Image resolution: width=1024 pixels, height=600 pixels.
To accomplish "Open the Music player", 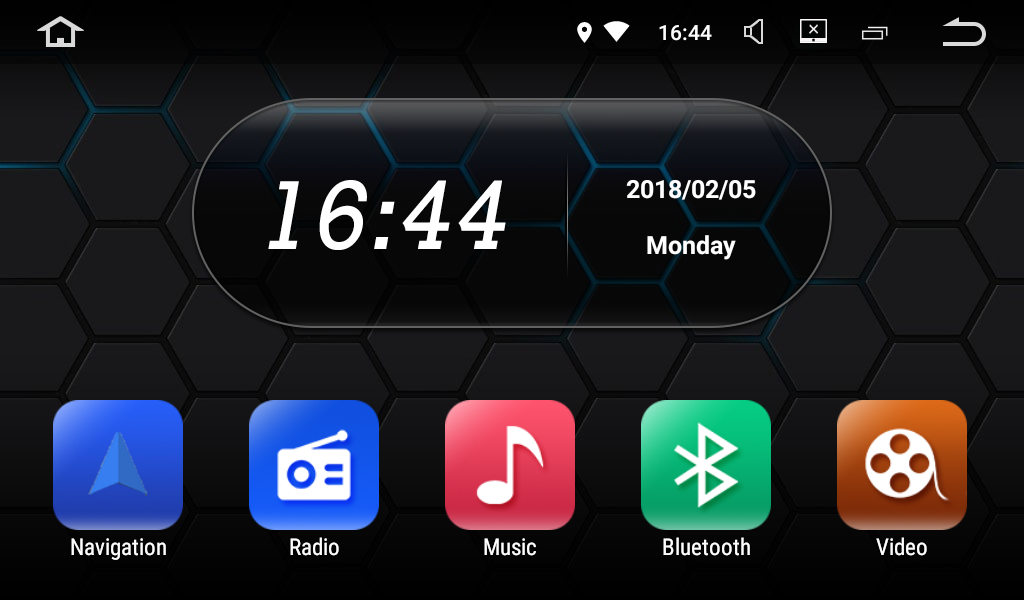I will coord(510,465).
